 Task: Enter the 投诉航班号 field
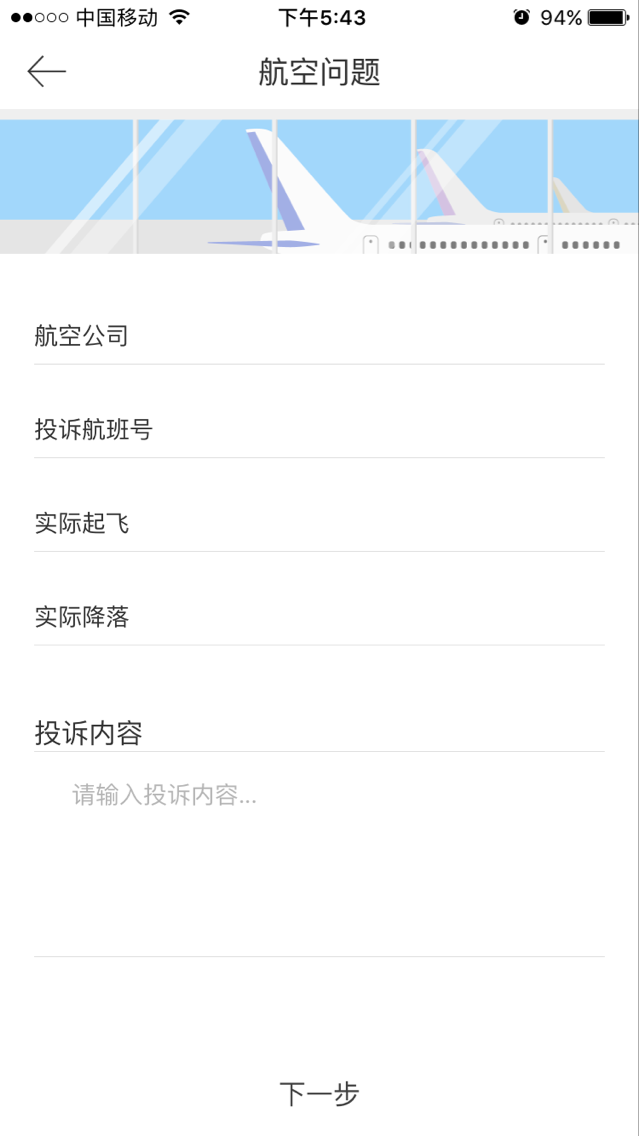[x=319, y=431]
